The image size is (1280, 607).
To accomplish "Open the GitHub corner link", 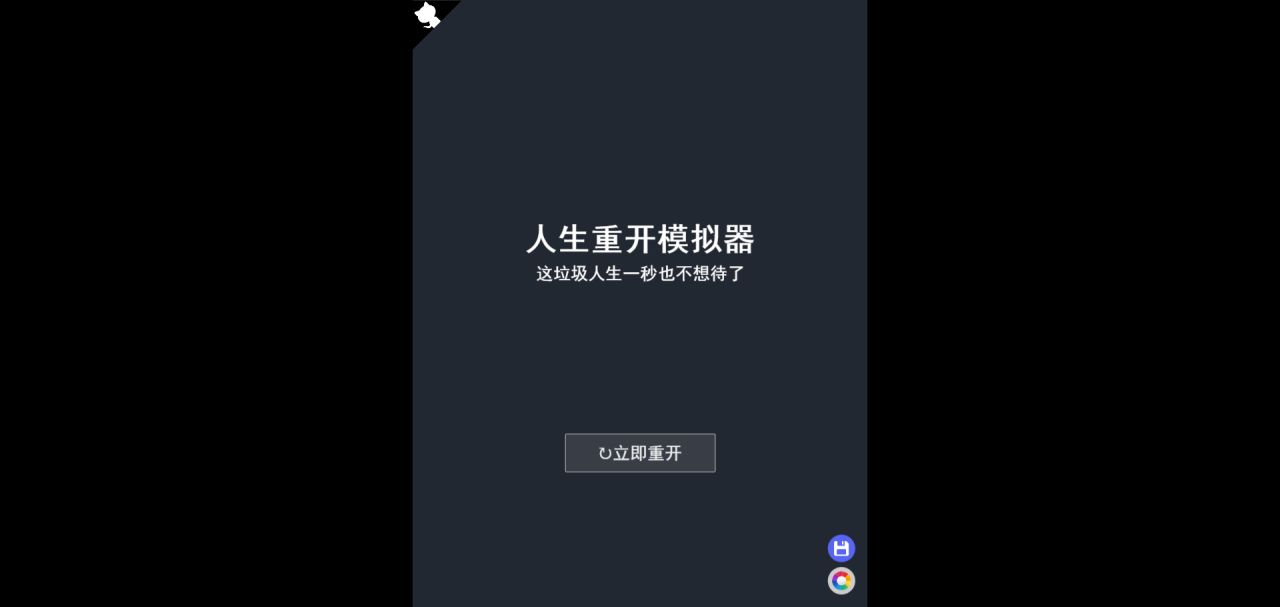I will pos(428,15).
